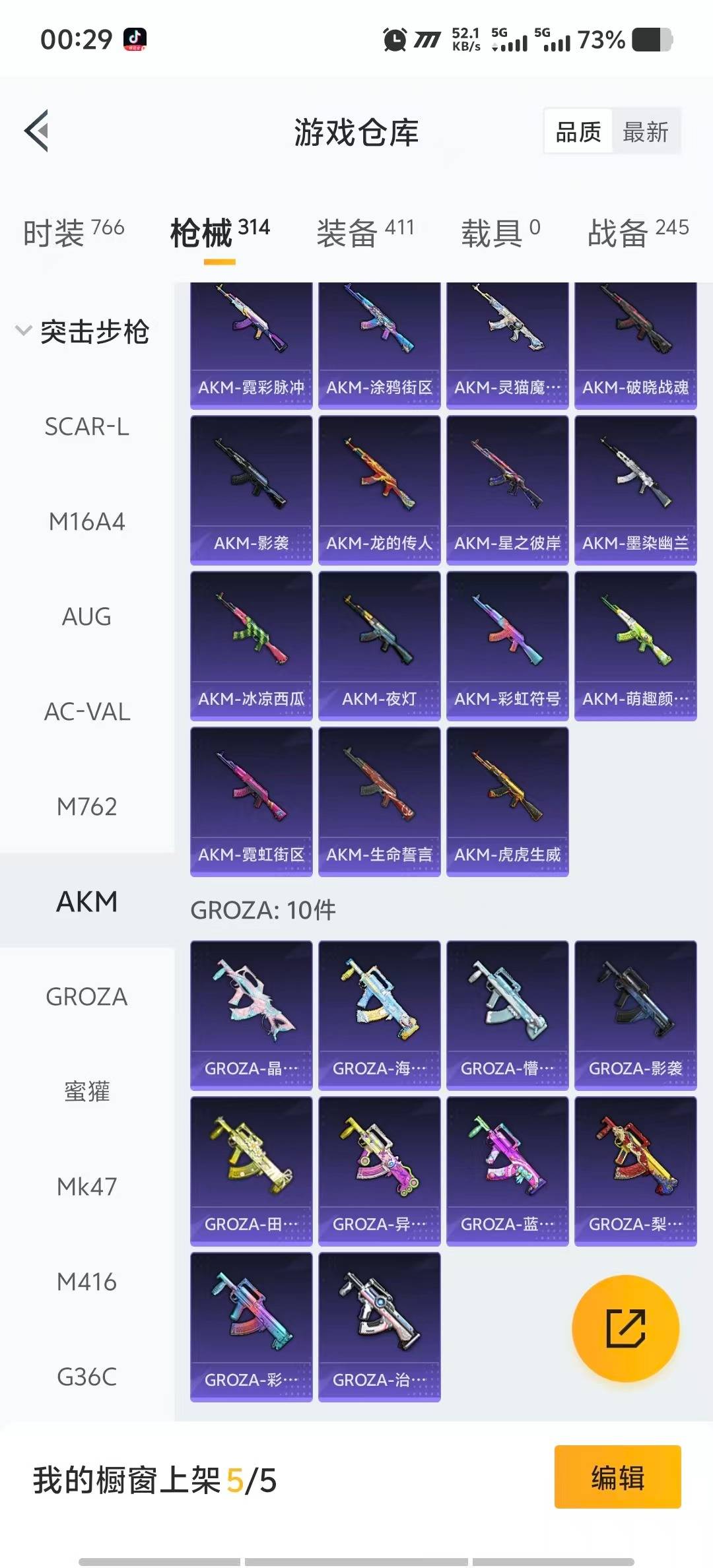View the AKM-虎虎生威 skin
The height and width of the screenshot is (1568, 713).
point(507,800)
